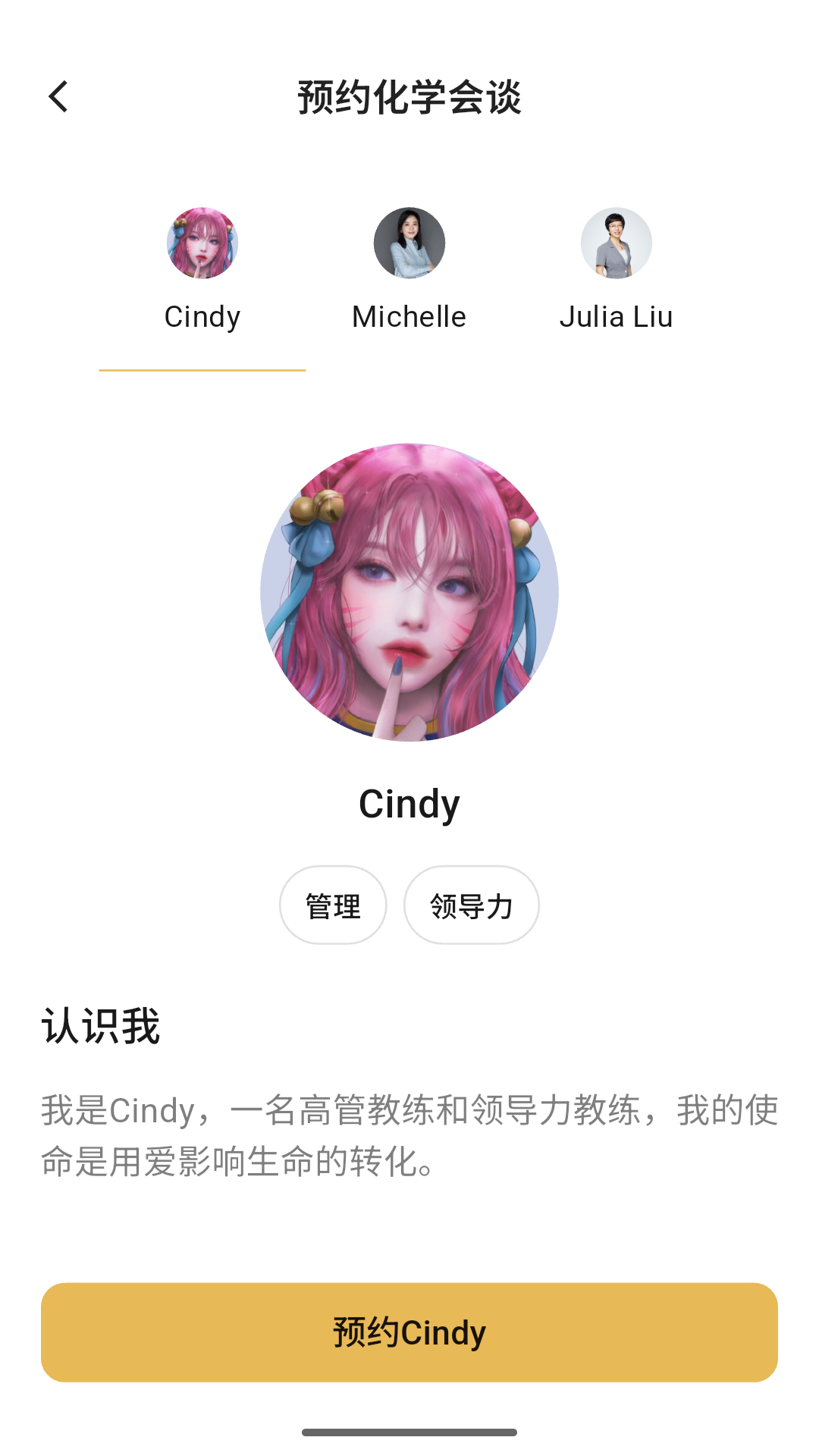The image size is (819, 1456).
Task: Tap Julia Liu's name label
Action: [617, 316]
